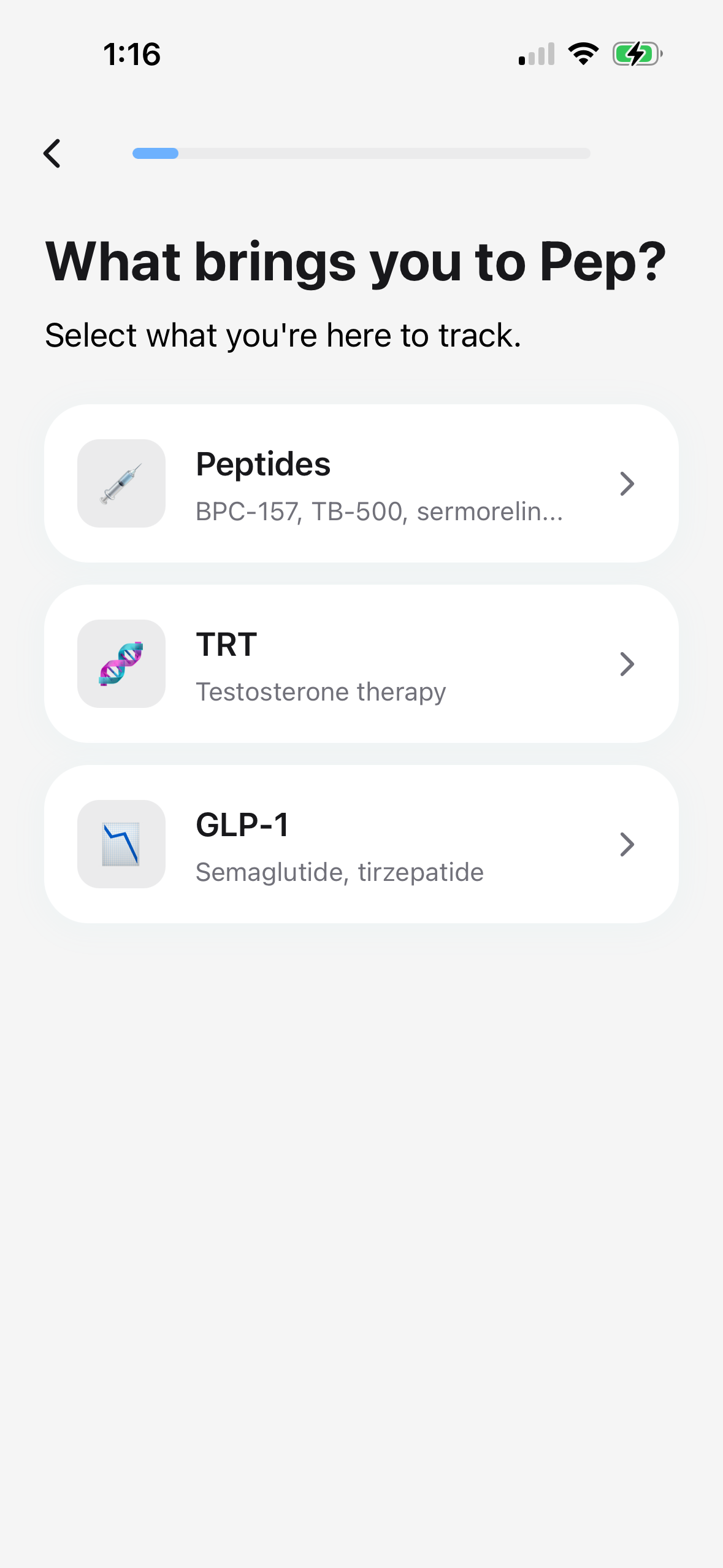The width and height of the screenshot is (723, 1568).
Task: Select the TRT tracking option
Action: (x=361, y=664)
